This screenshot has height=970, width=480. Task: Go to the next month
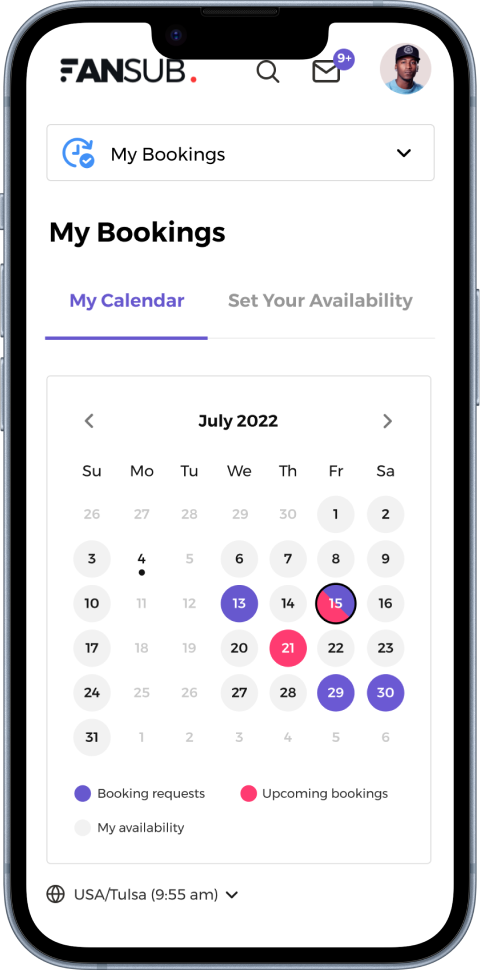click(388, 421)
